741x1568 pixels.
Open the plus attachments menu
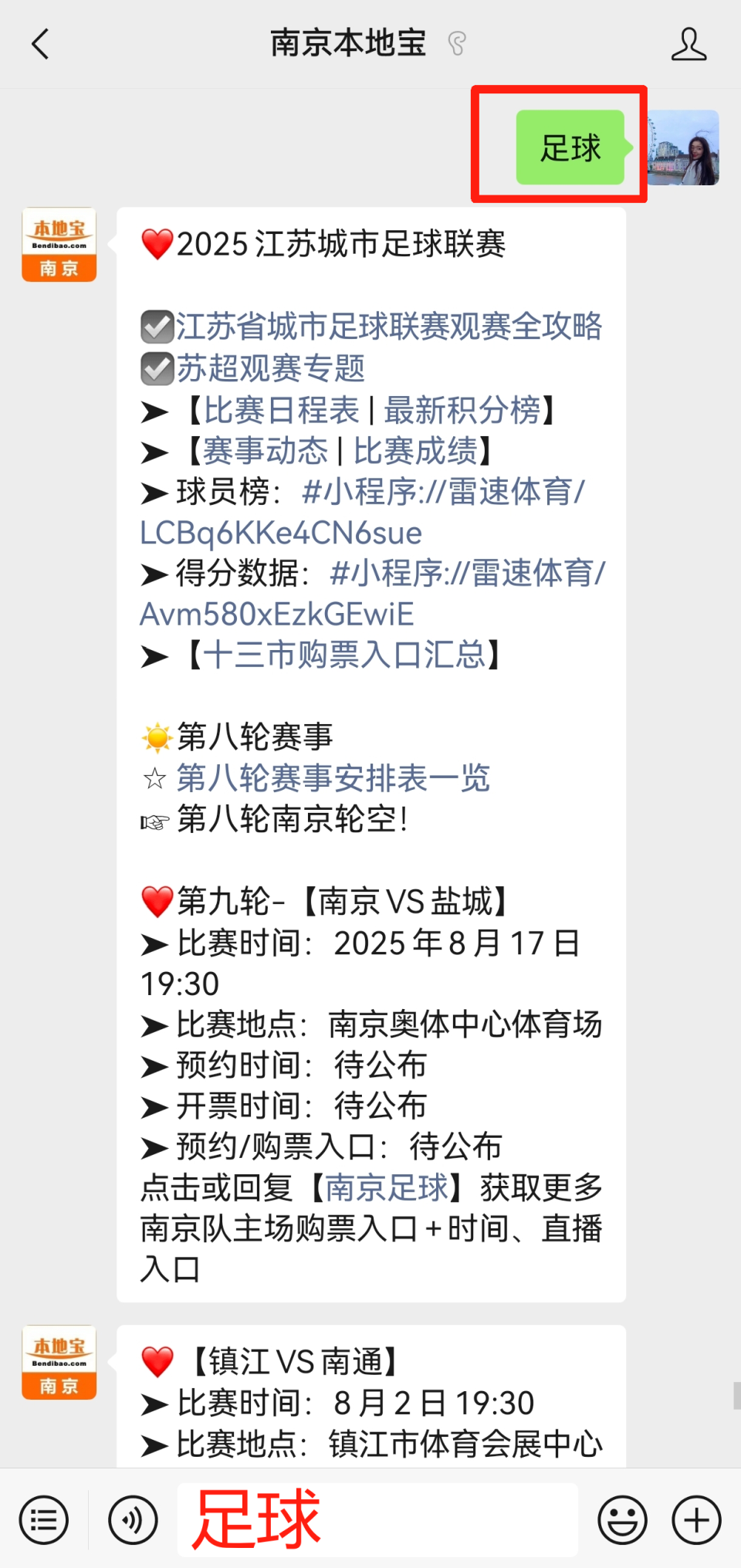(x=696, y=1519)
